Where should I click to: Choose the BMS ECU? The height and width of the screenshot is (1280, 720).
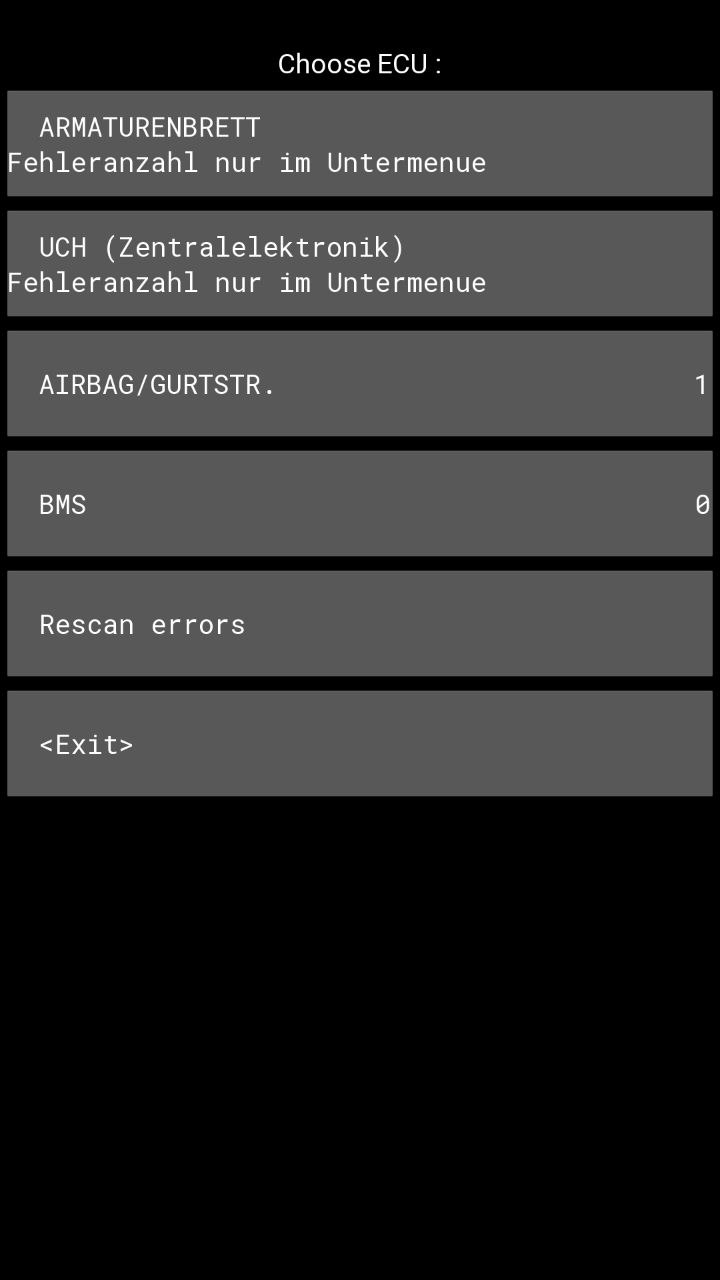click(360, 503)
